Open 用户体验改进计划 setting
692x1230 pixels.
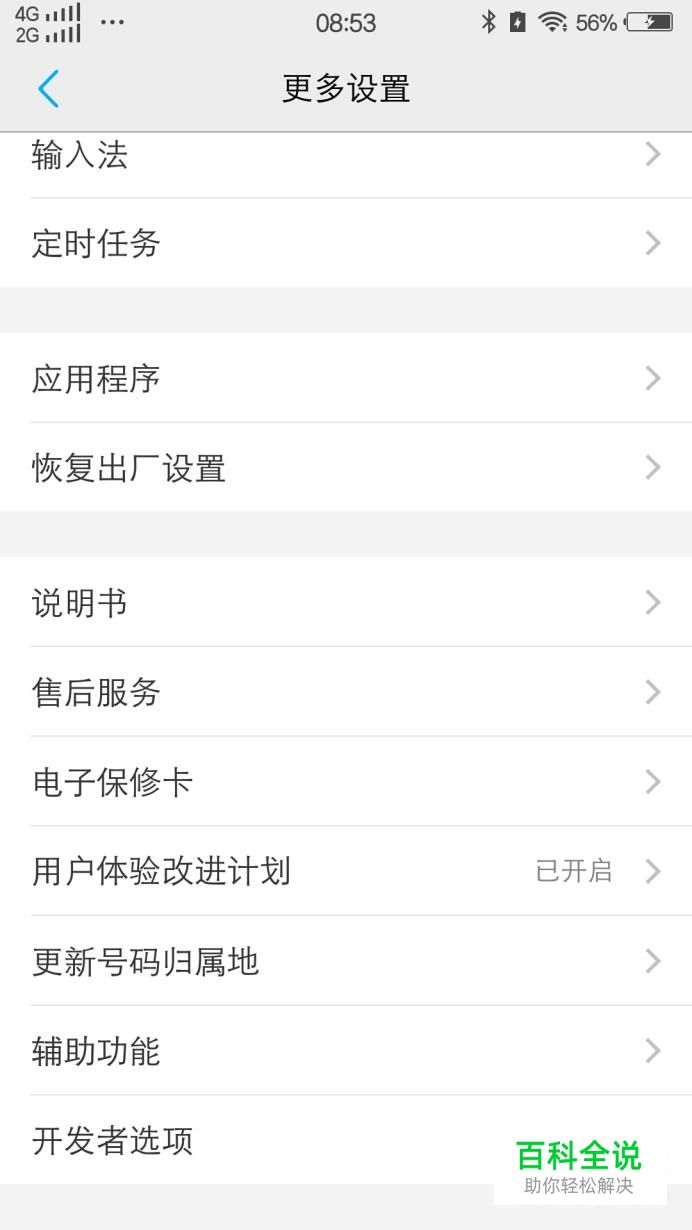346,871
